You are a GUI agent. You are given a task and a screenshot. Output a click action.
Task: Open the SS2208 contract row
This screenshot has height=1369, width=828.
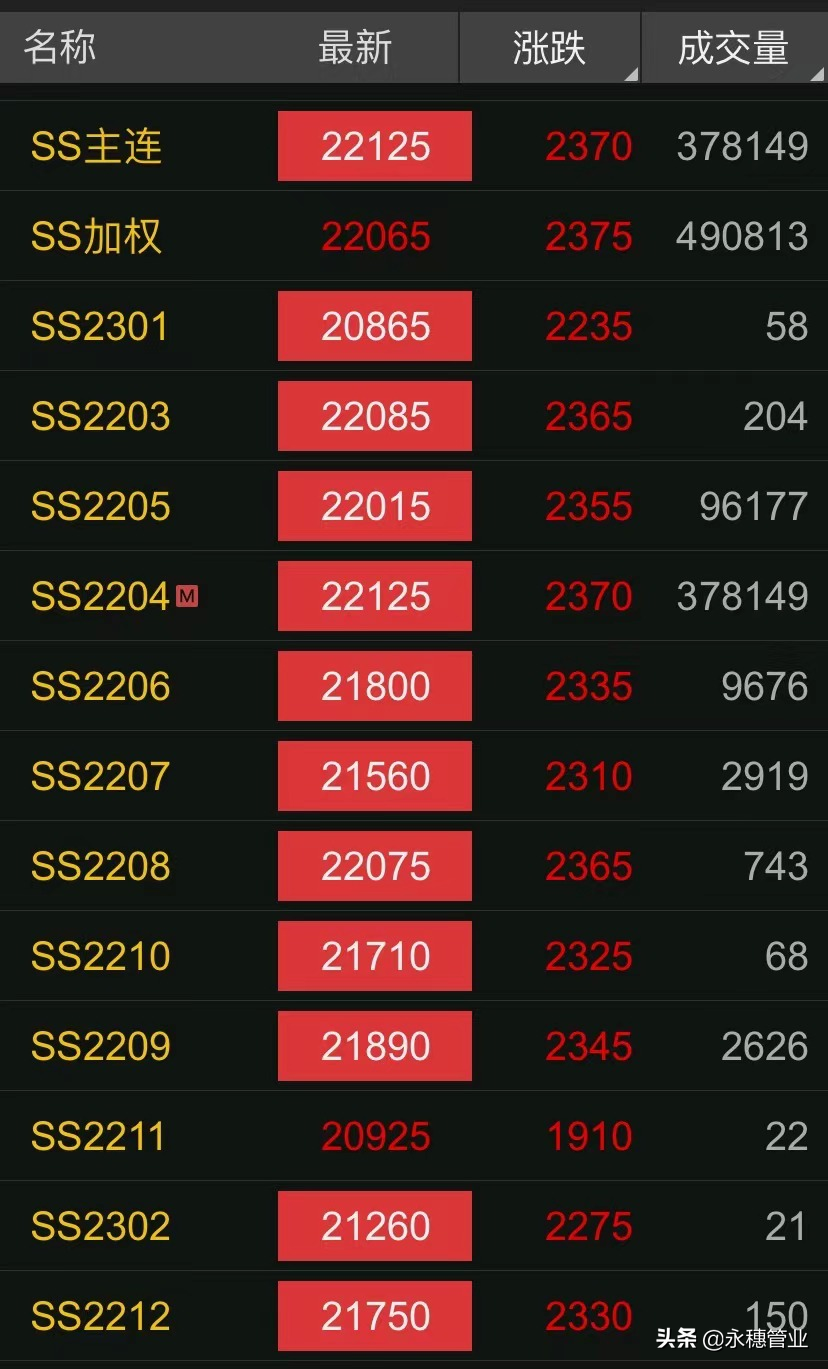tap(414, 866)
